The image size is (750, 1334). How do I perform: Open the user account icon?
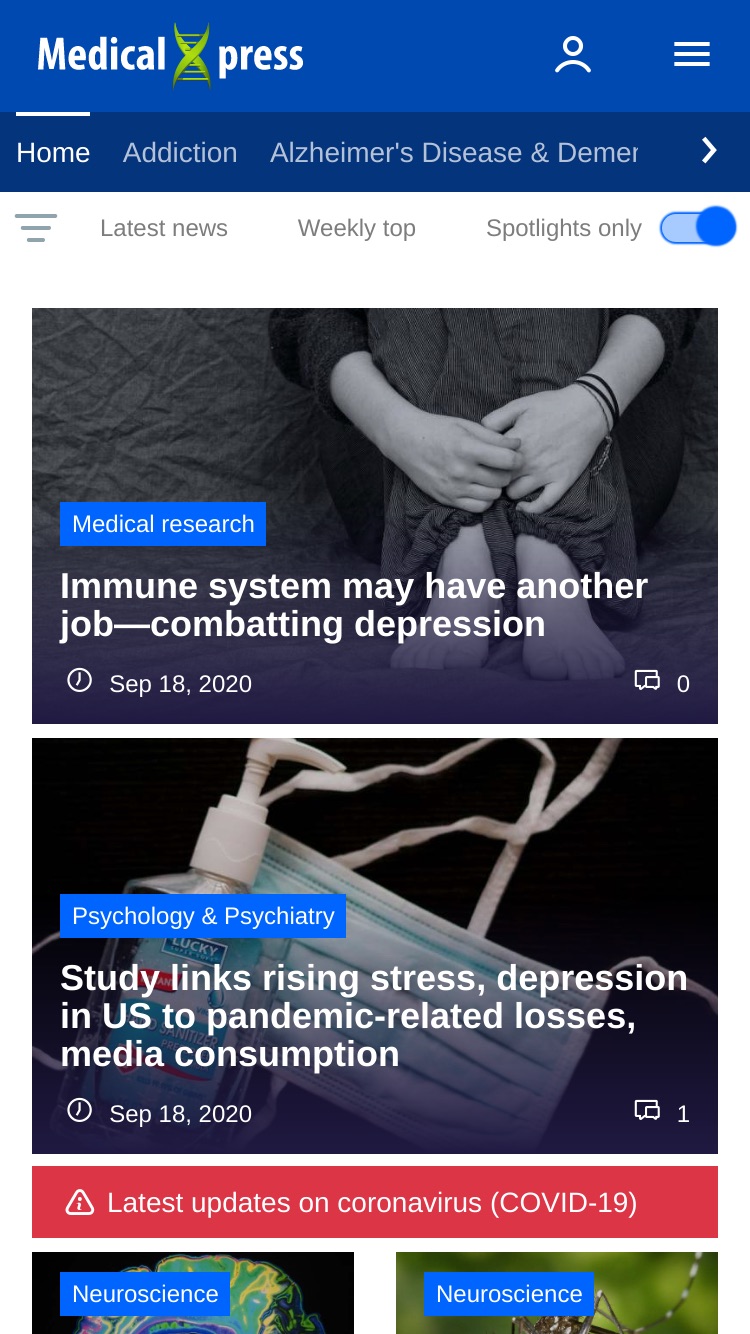(573, 55)
